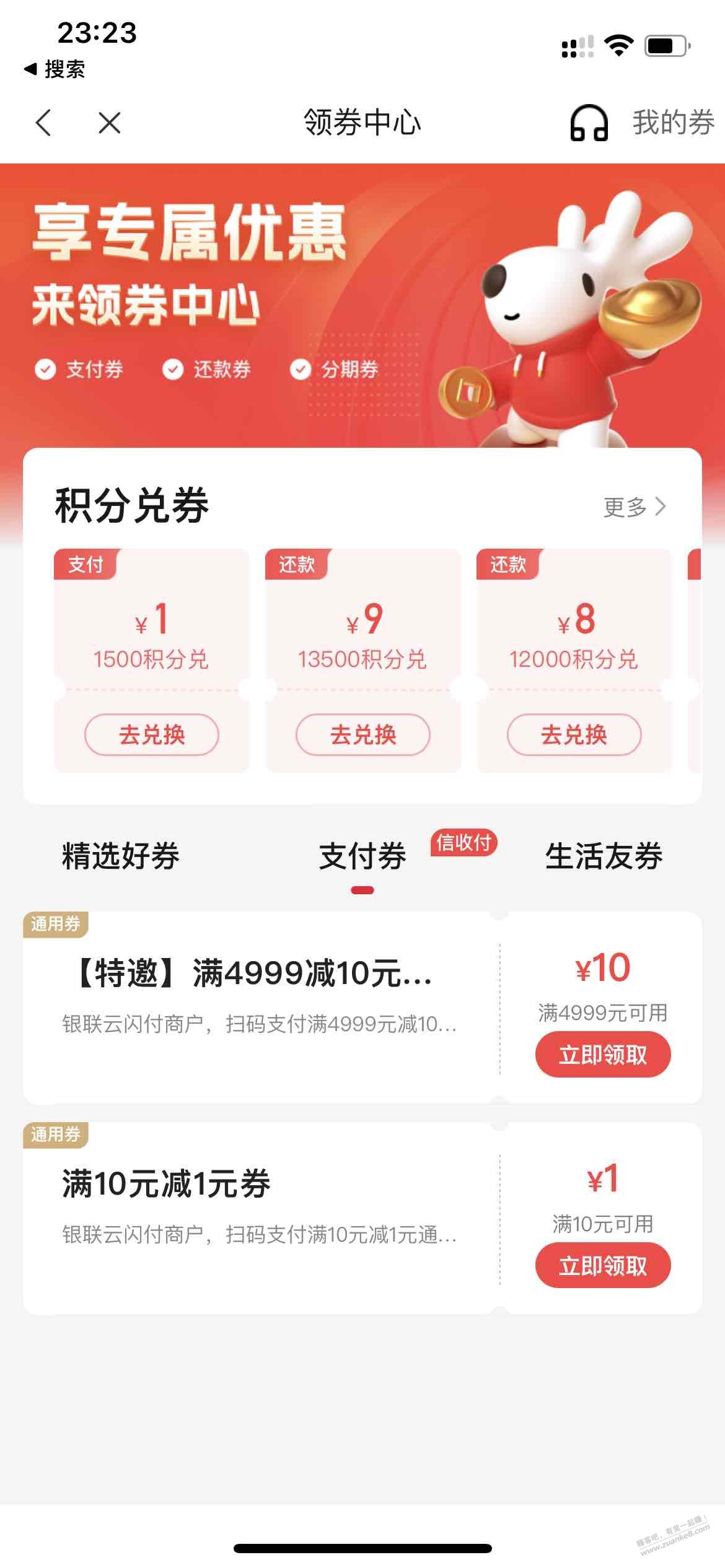Close the 领券中心 page

(110, 123)
